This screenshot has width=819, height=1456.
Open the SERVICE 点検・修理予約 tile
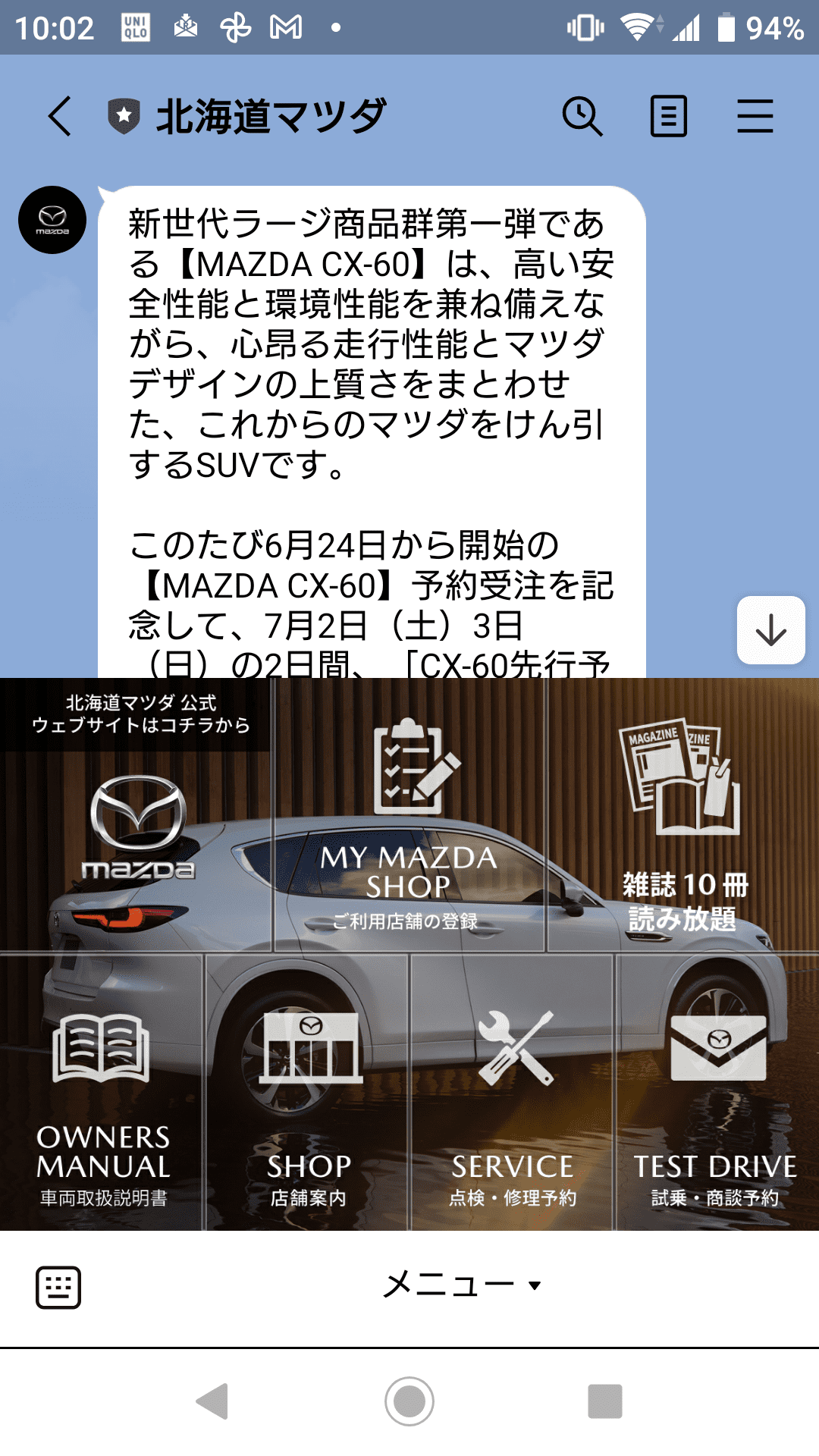coord(513,1092)
